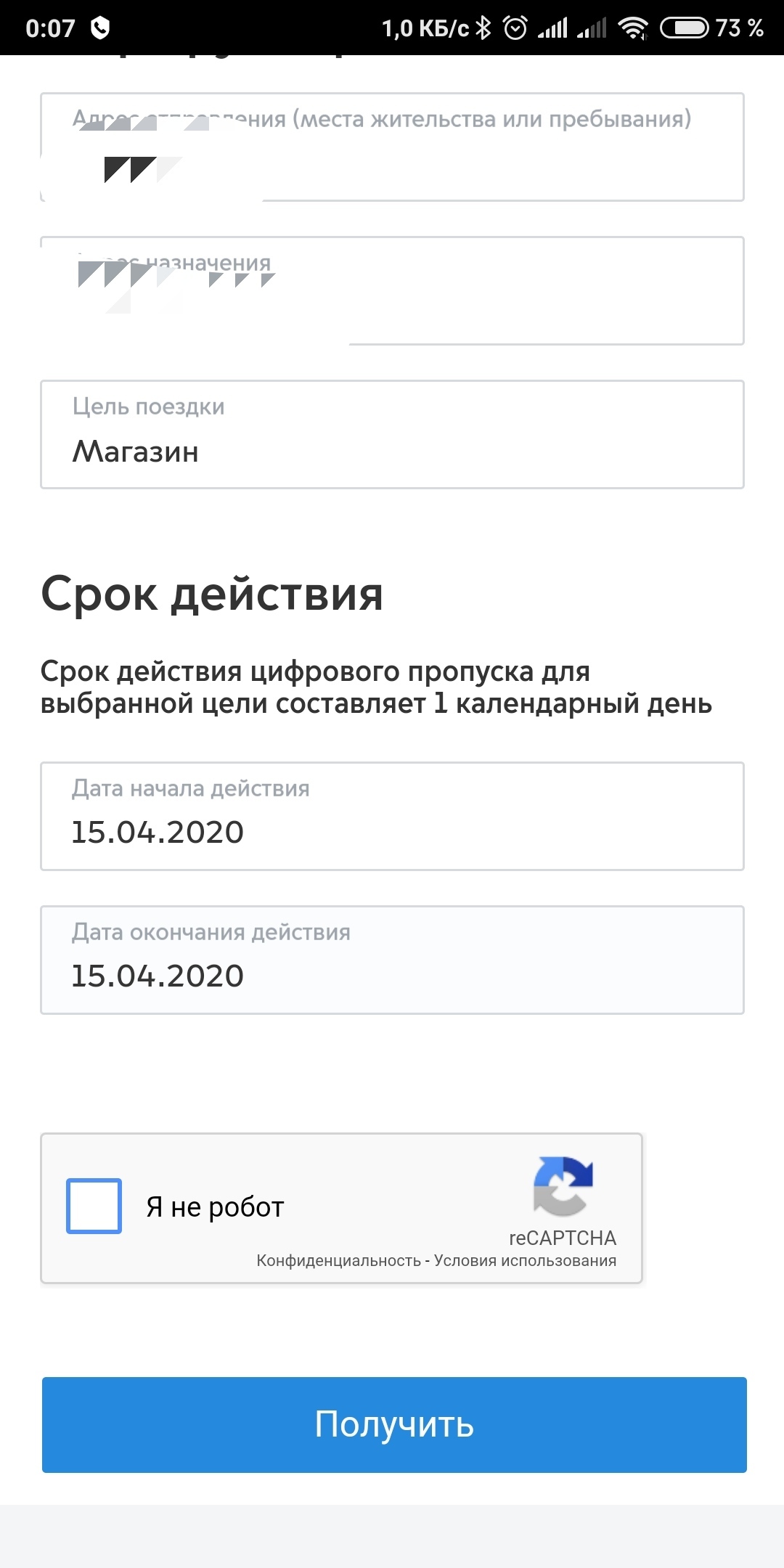Submit the form with the Получить button
Viewport: 784px width, 1568px height.
(394, 1424)
